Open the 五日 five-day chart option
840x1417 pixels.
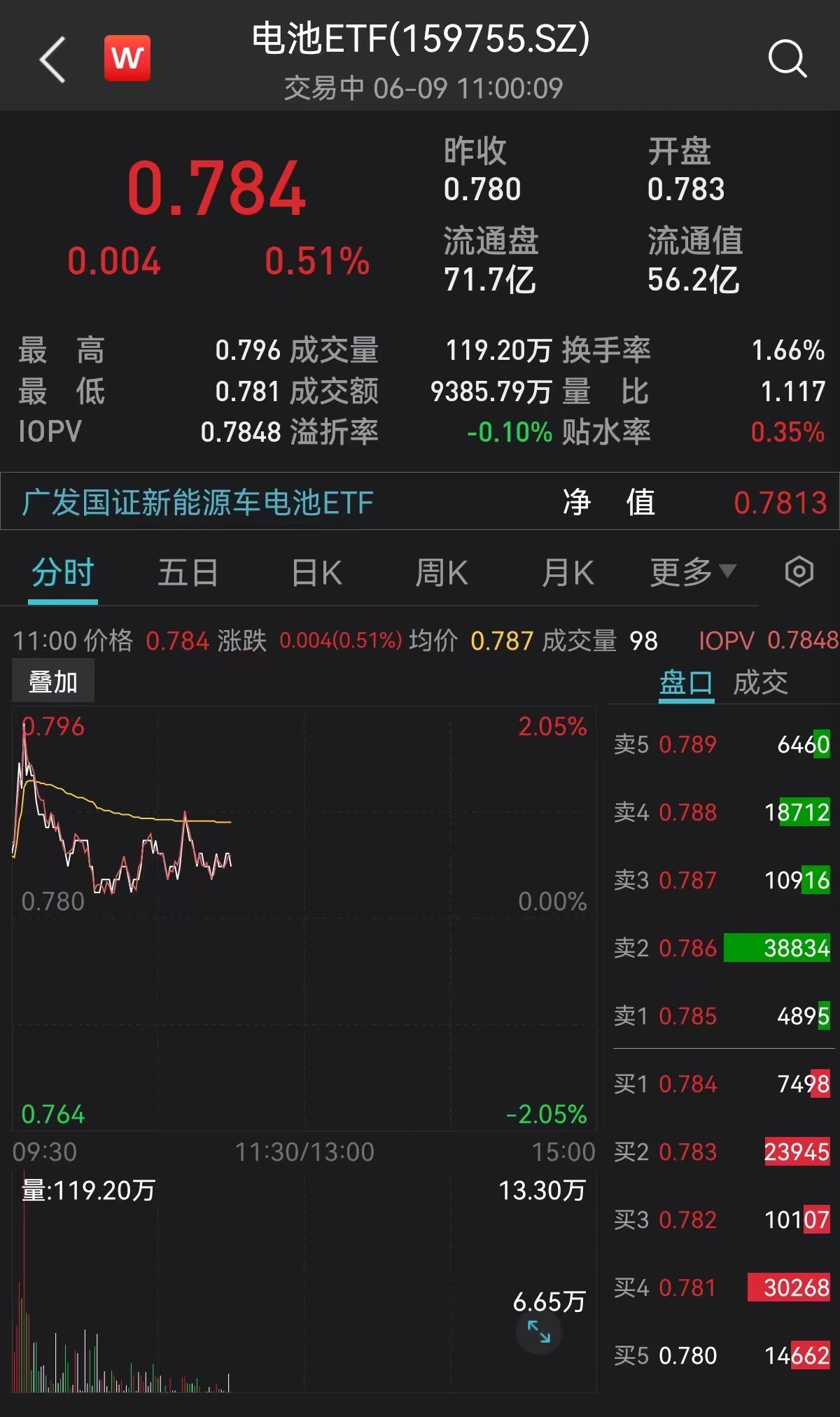pyautogui.click(x=188, y=572)
